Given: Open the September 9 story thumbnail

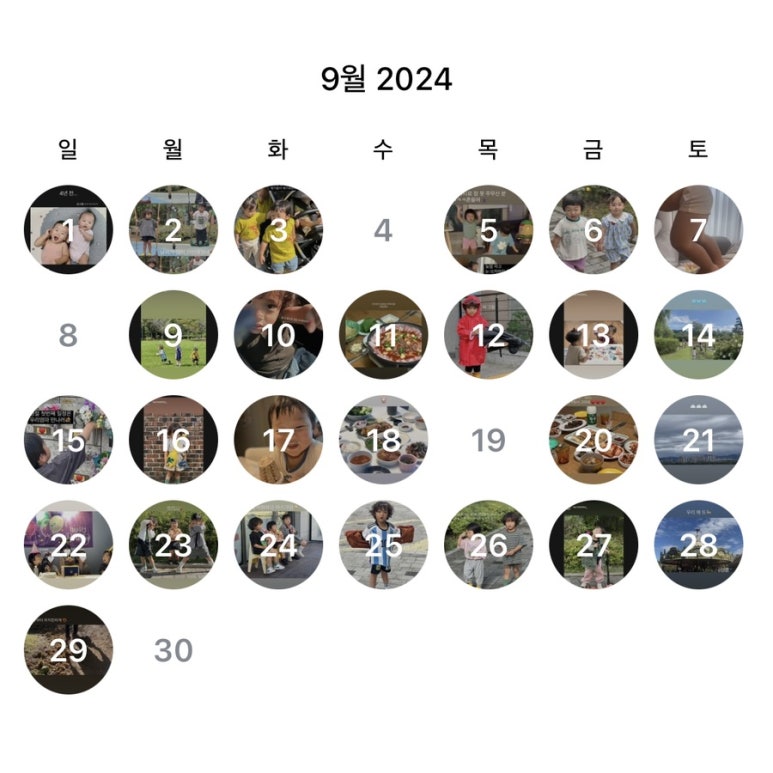Looking at the screenshot, I should [173, 335].
